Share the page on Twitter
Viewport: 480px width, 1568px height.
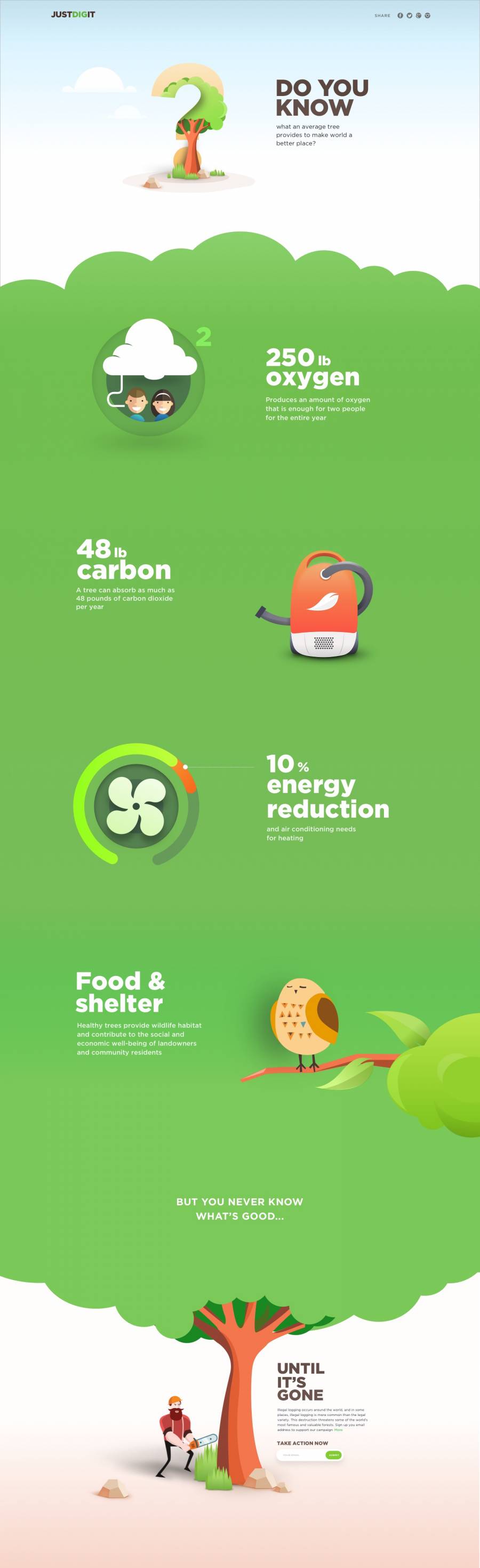410,15
